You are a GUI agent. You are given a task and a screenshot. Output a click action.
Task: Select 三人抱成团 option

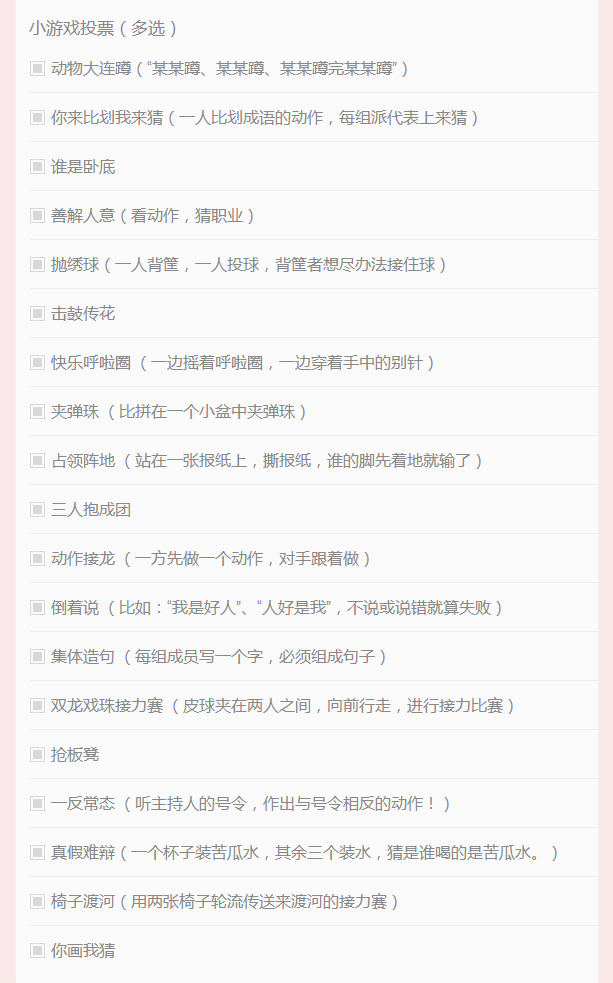38,509
